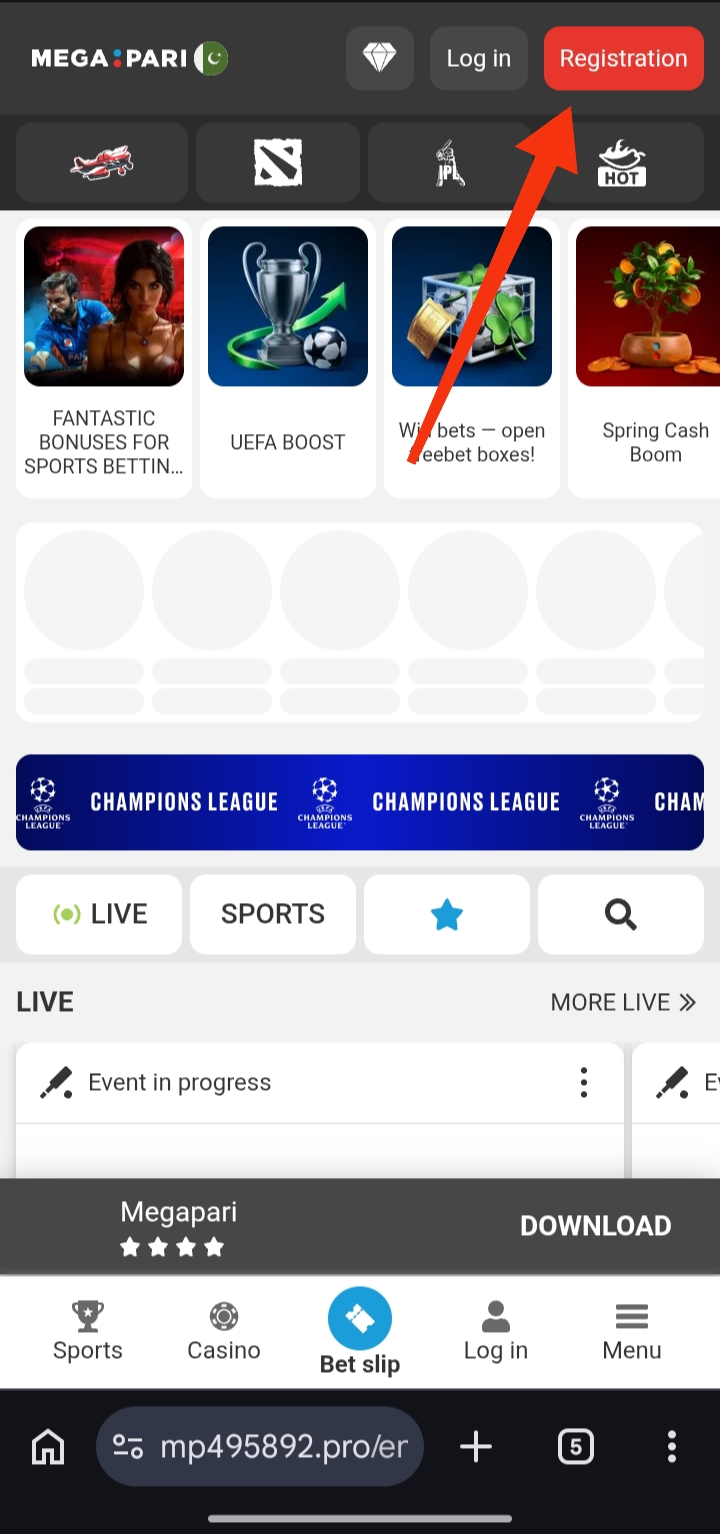Switch to the LIVE section
720x1534 pixels.
tap(99, 914)
